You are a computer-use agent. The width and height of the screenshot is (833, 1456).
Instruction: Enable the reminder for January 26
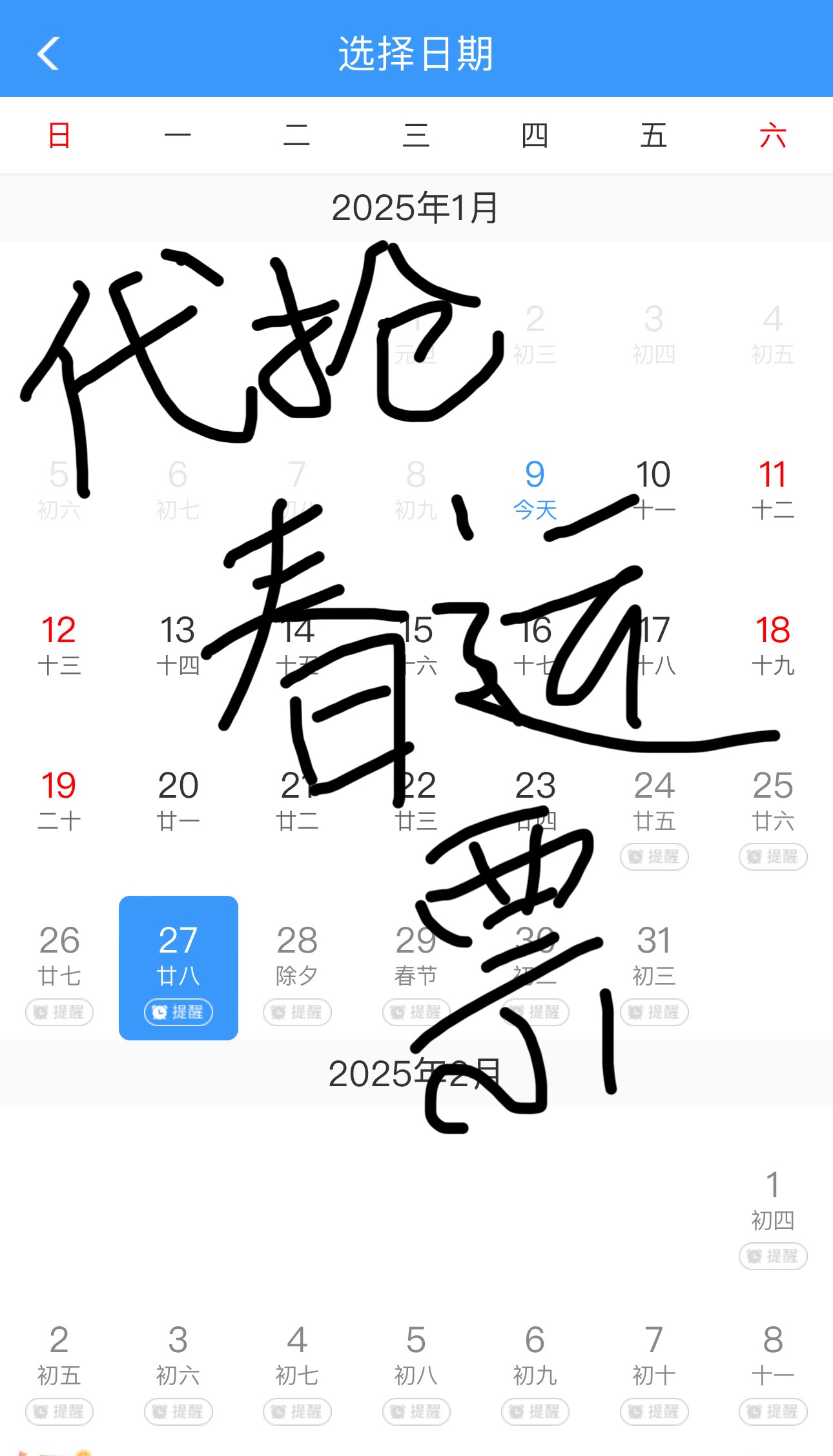pyautogui.click(x=59, y=1011)
